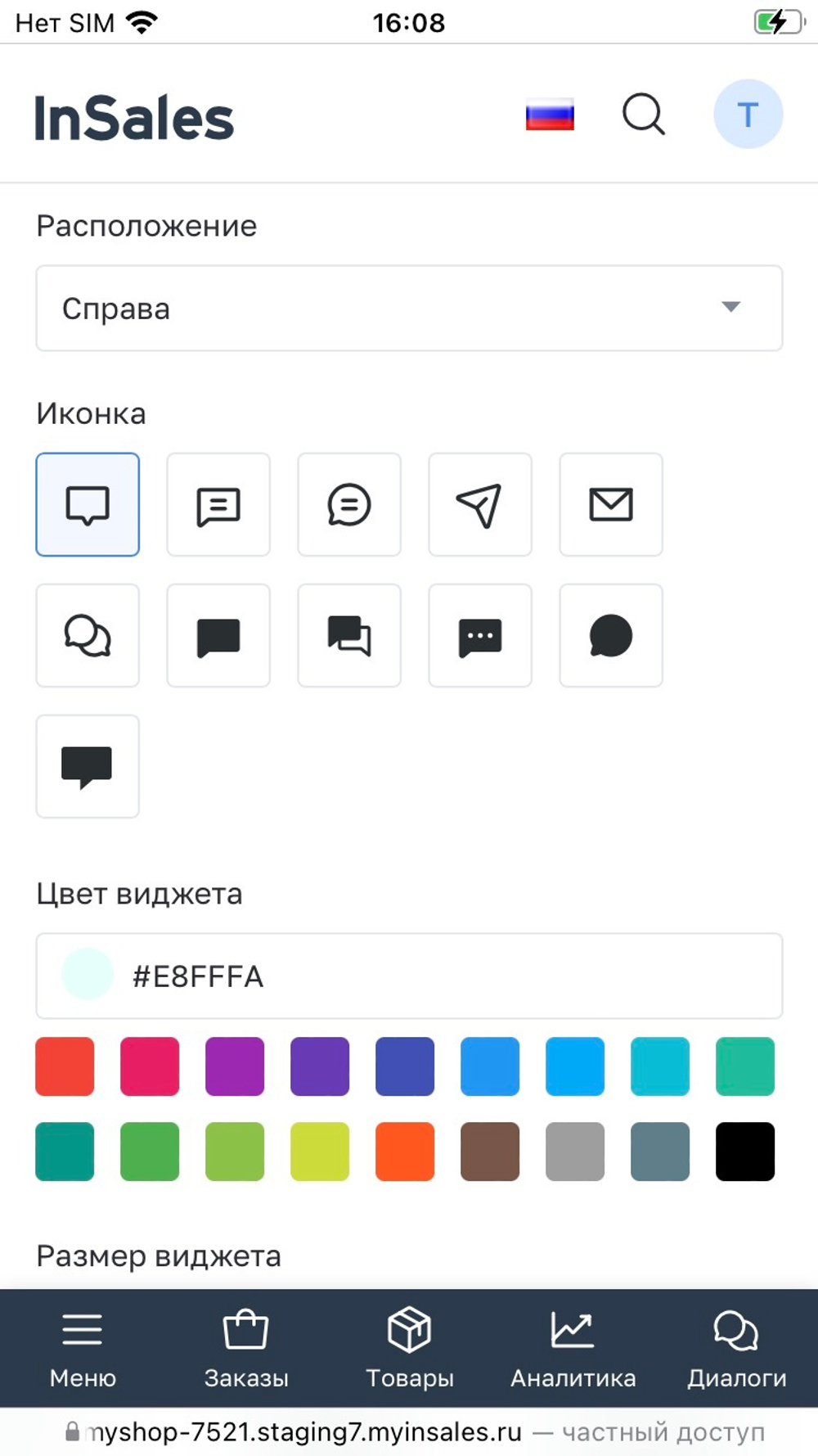This screenshot has height=1456, width=818.
Task: Open the profile avatar with letter T
Action: coord(748,115)
